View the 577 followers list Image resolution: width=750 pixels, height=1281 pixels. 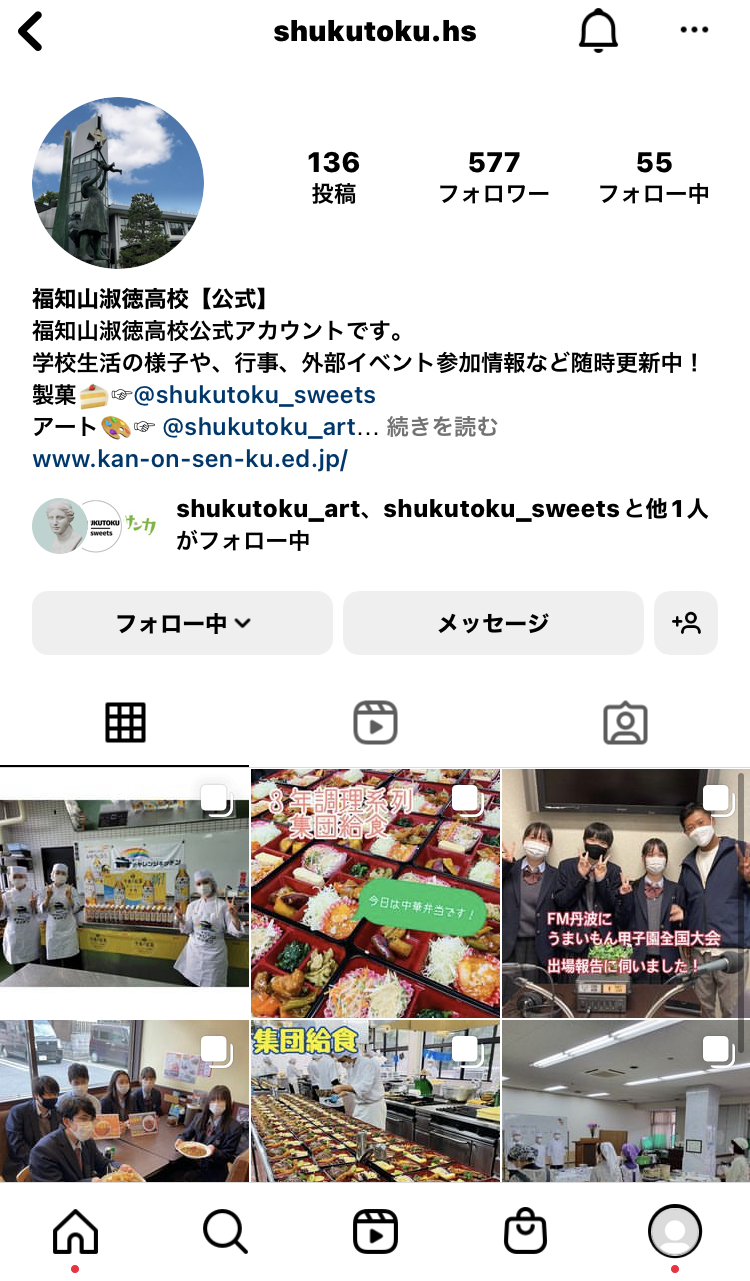coord(494,177)
